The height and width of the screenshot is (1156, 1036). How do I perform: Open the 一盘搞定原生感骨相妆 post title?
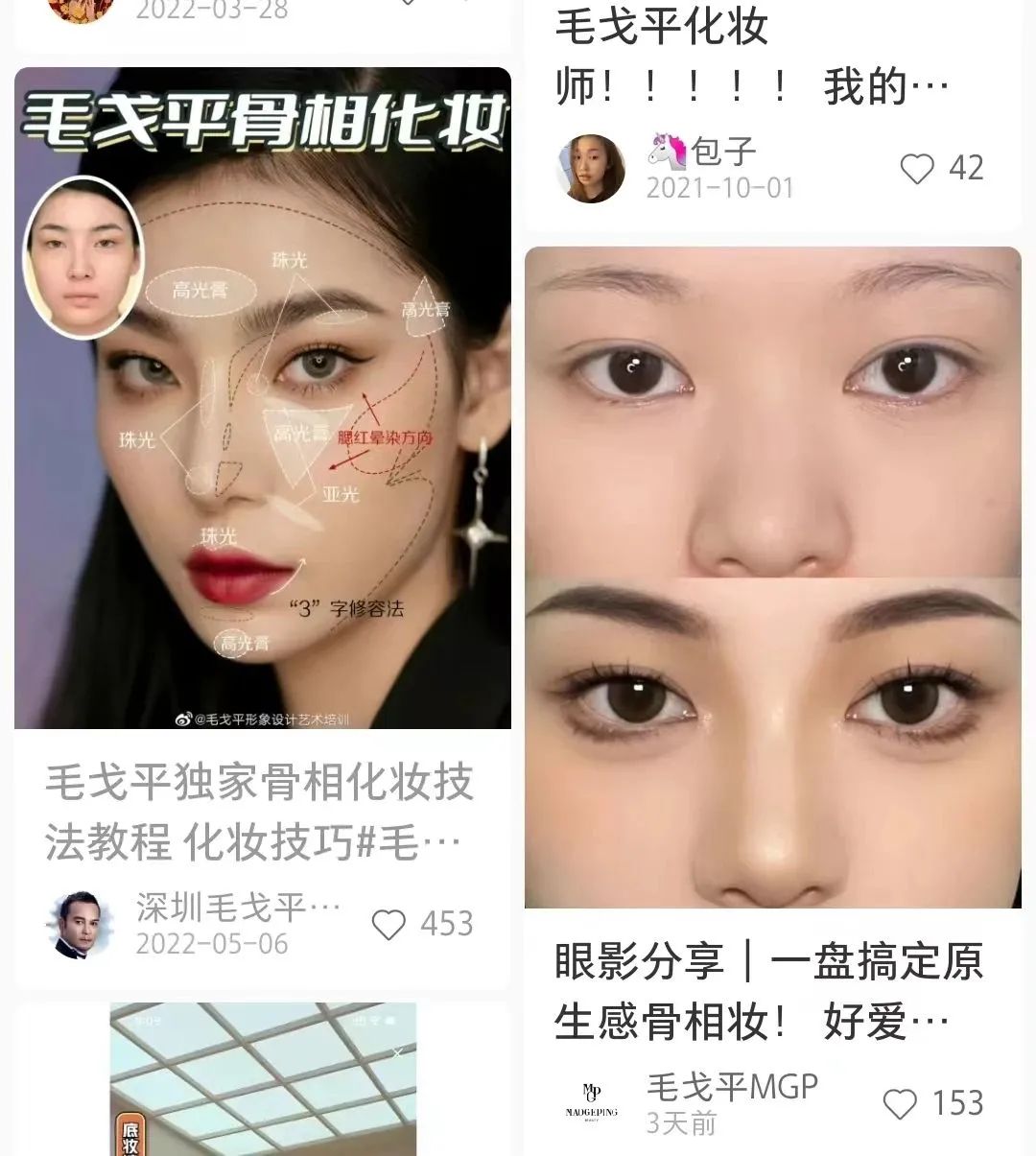[768, 991]
